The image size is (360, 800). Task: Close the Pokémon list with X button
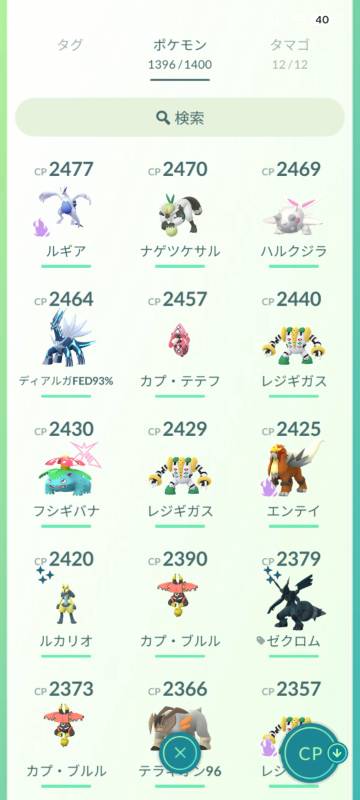pos(179,753)
